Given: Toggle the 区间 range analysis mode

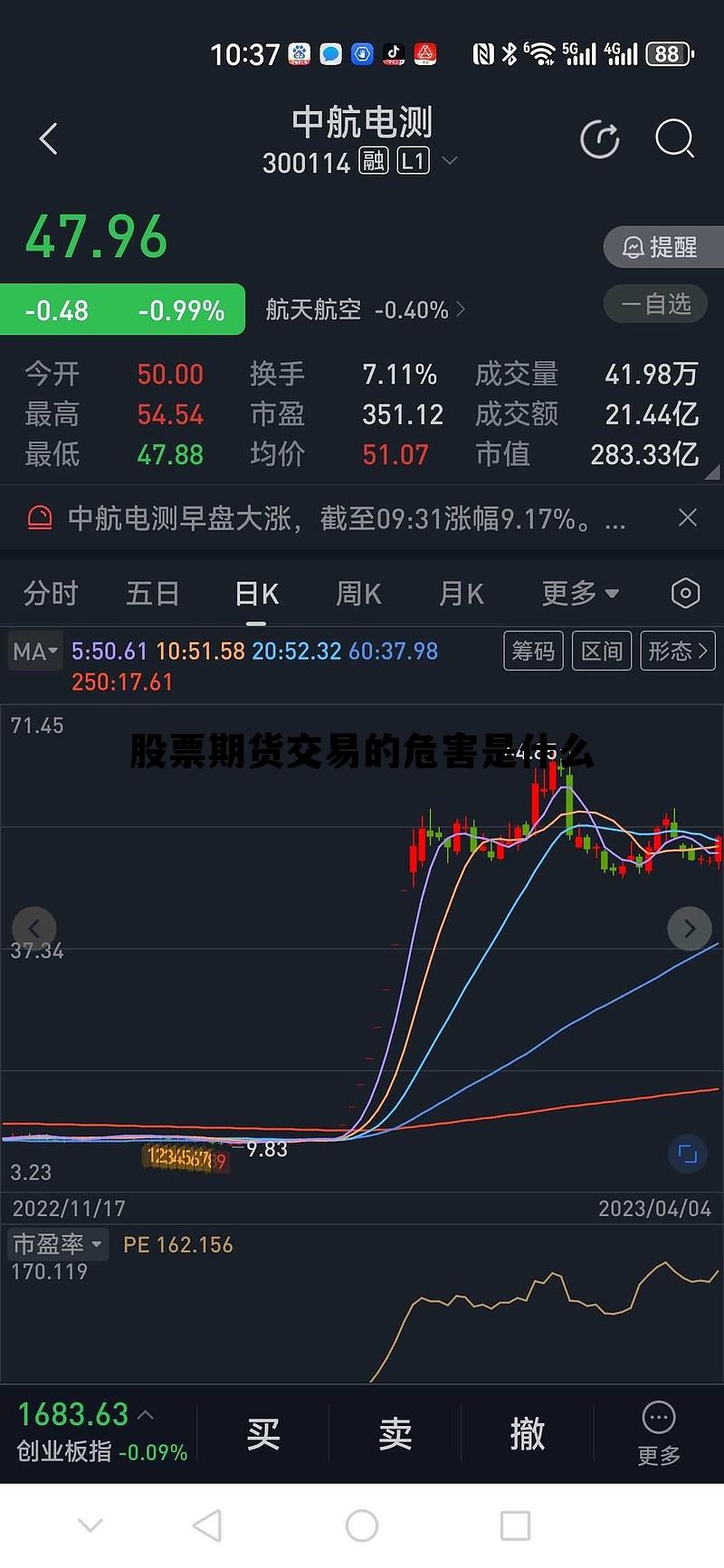Looking at the screenshot, I should (x=601, y=651).
